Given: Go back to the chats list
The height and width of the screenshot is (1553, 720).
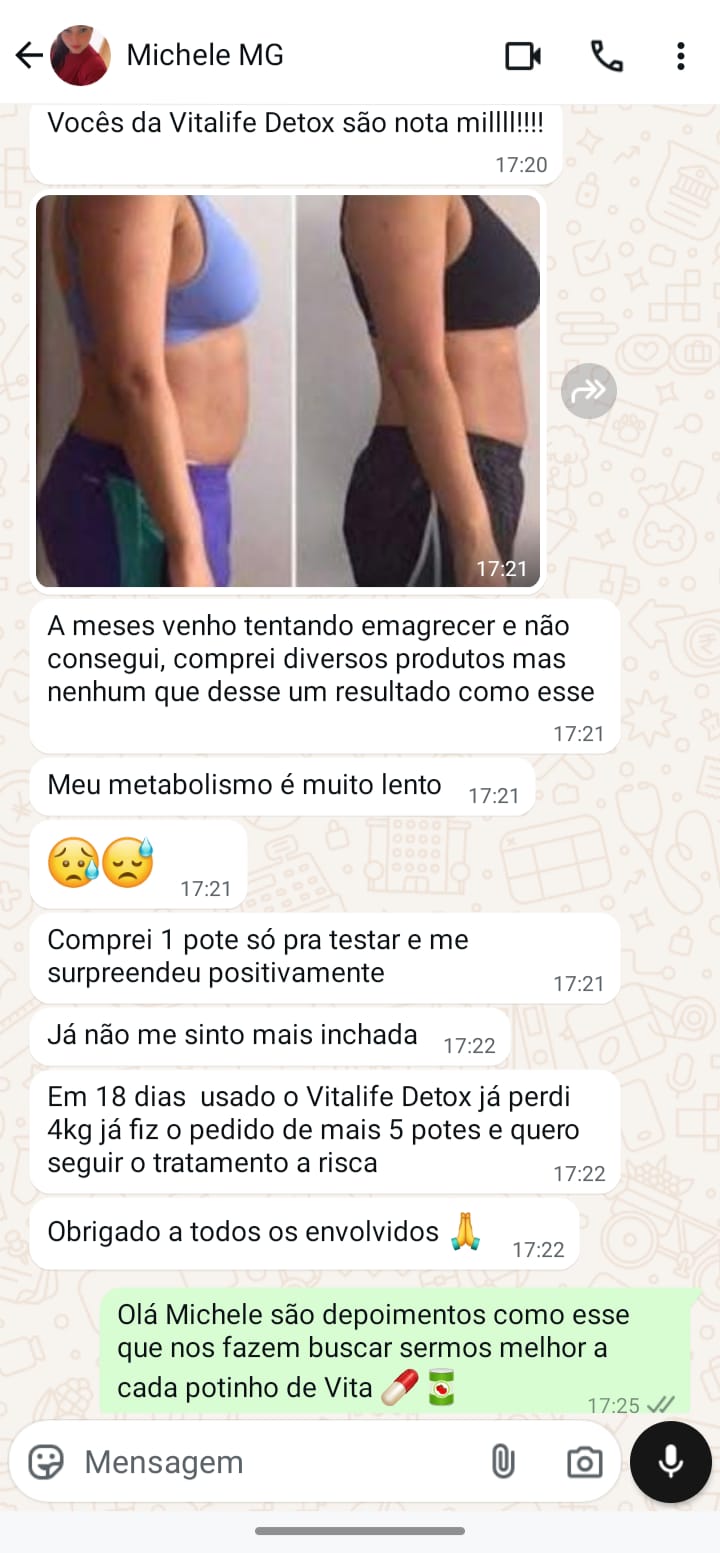Looking at the screenshot, I should point(27,57).
